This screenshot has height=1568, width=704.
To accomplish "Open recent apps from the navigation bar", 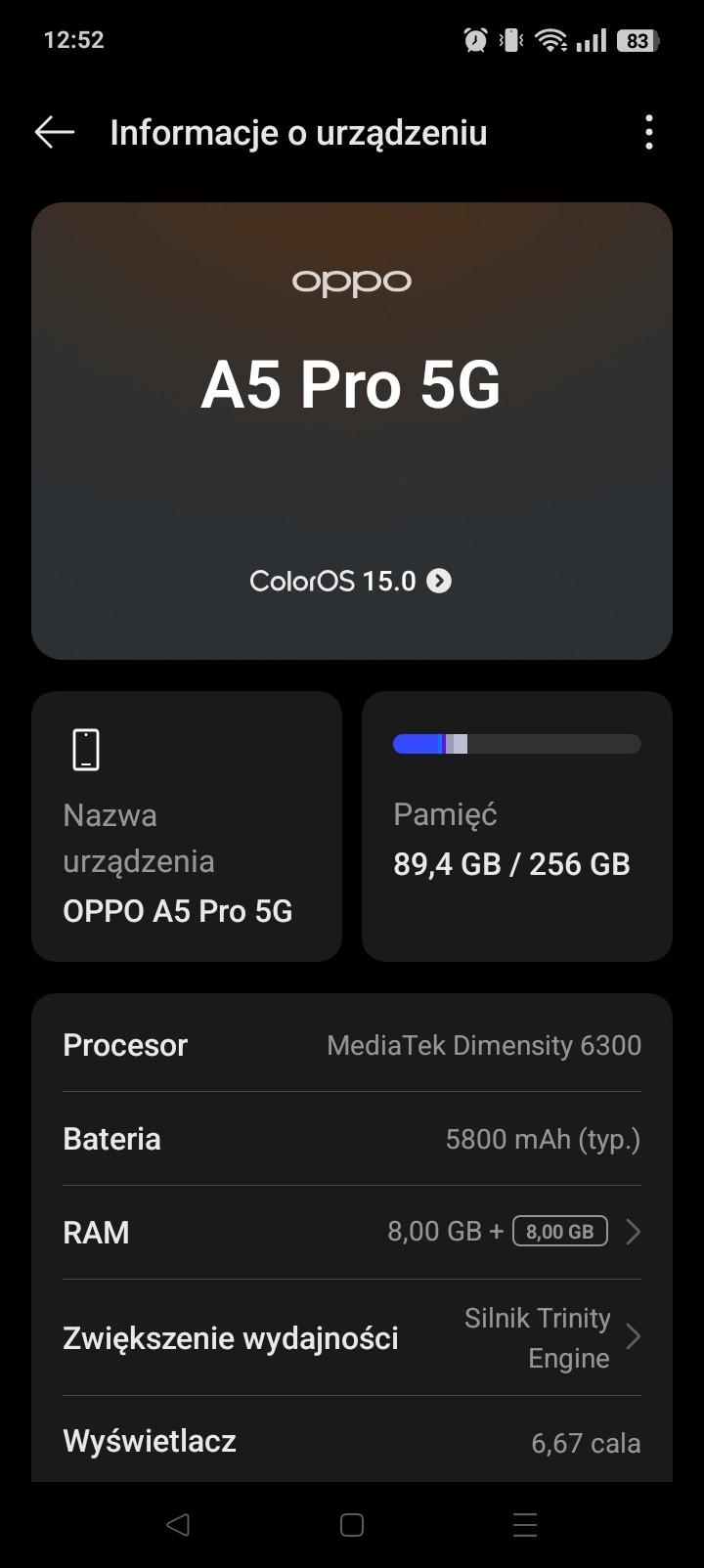I will pyautogui.click(x=525, y=1525).
